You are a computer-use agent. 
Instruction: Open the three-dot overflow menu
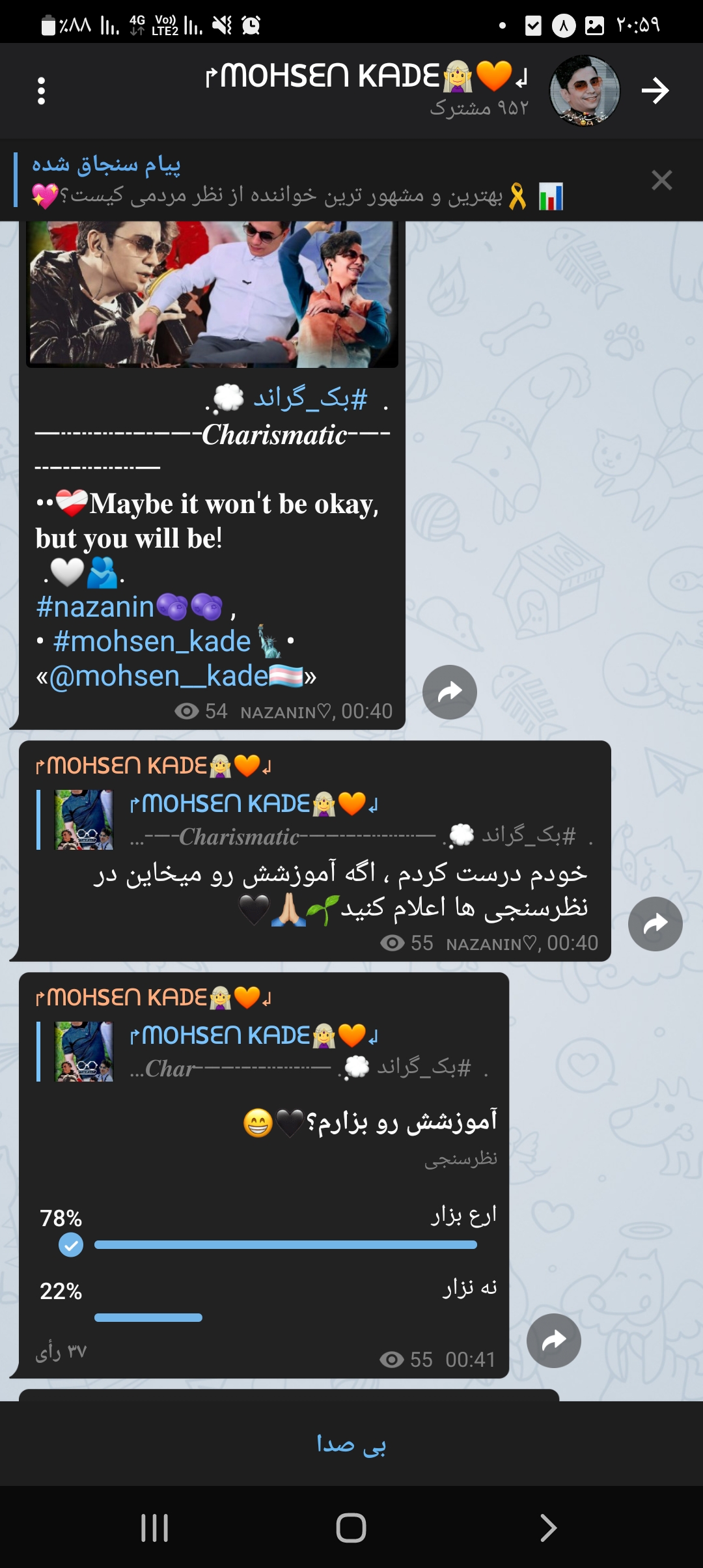pos(41,91)
